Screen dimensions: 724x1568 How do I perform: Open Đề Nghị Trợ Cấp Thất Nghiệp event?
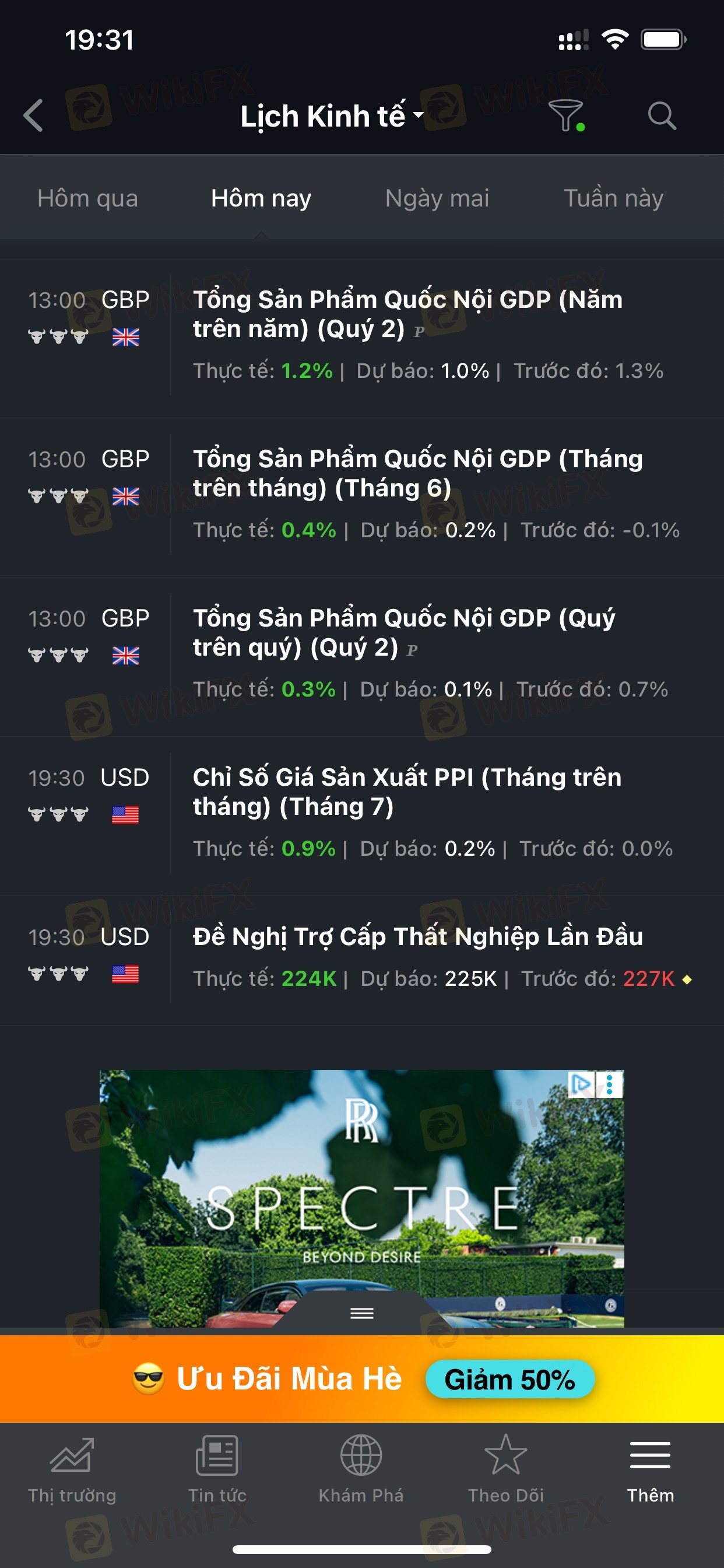click(x=417, y=937)
